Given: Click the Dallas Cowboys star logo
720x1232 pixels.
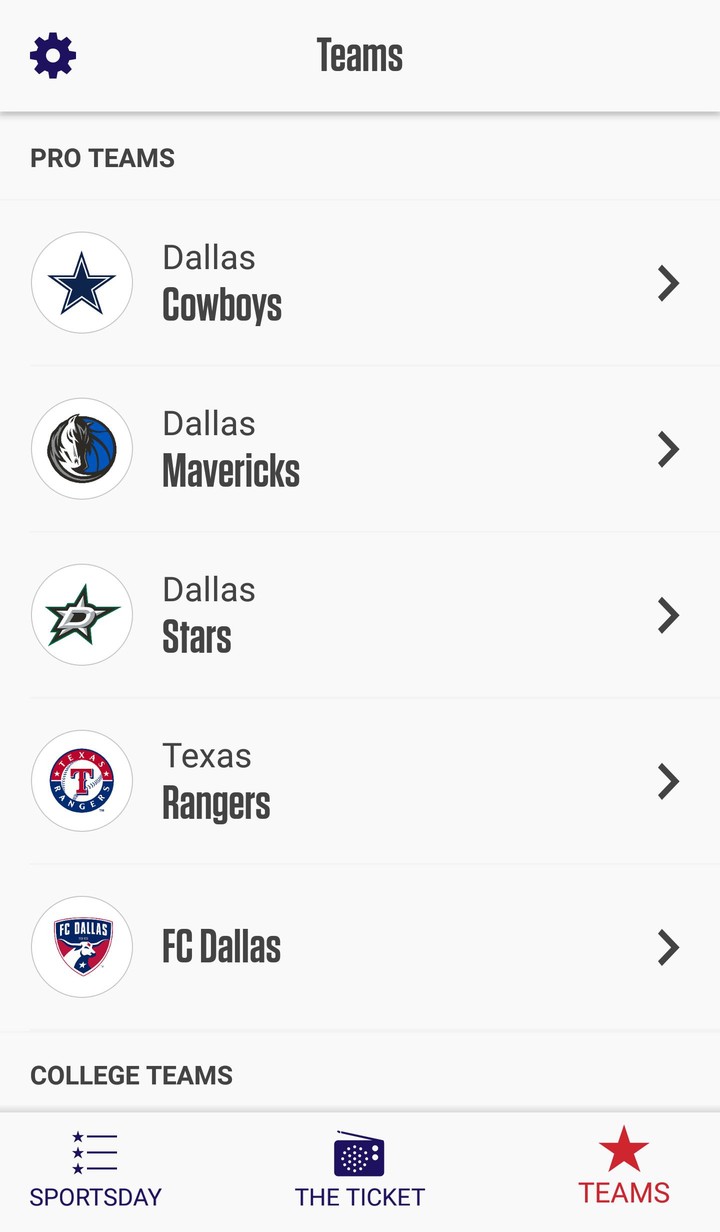Looking at the screenshot, I should (81, 283).
